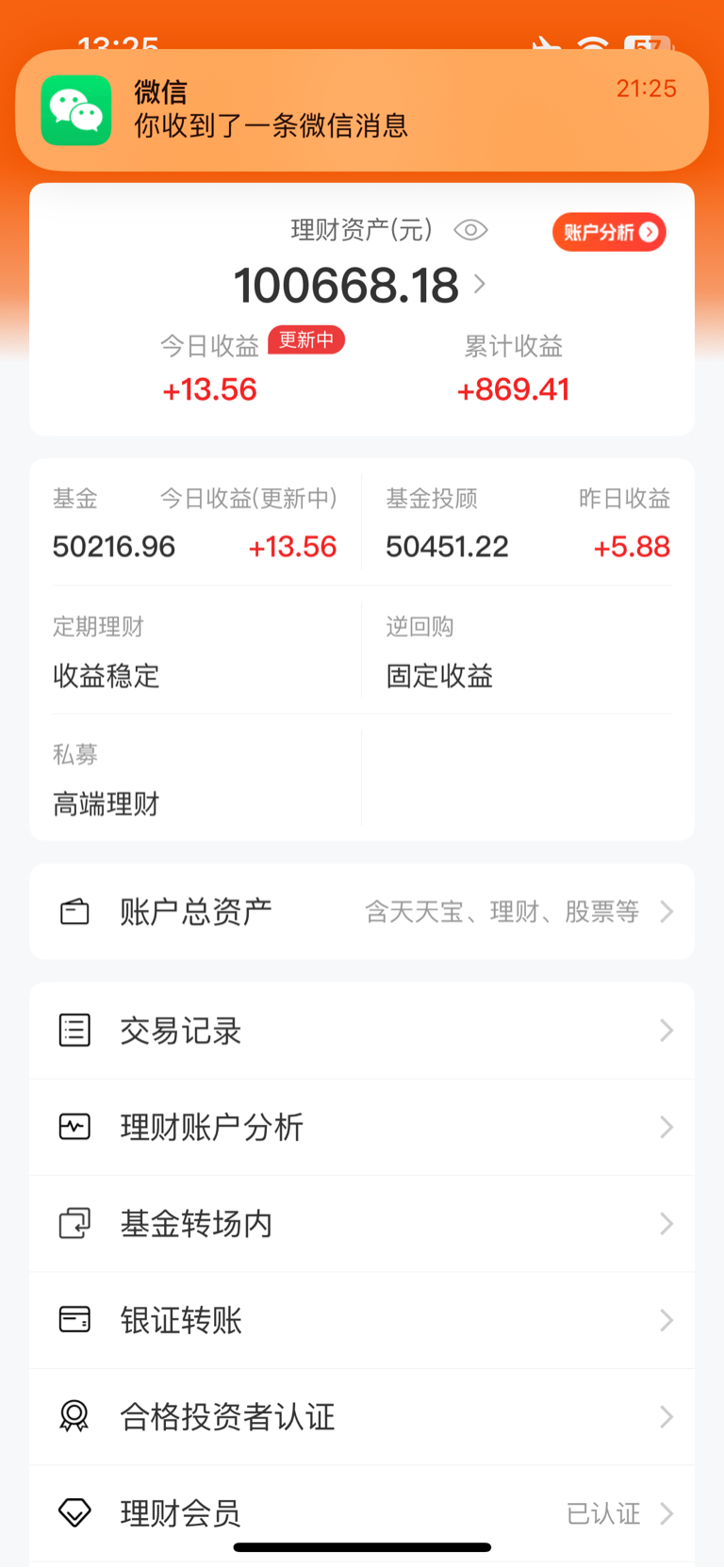Open 账户分析 red button
724x1568 pixels.
pyautogui.click(x=609, y=232)
